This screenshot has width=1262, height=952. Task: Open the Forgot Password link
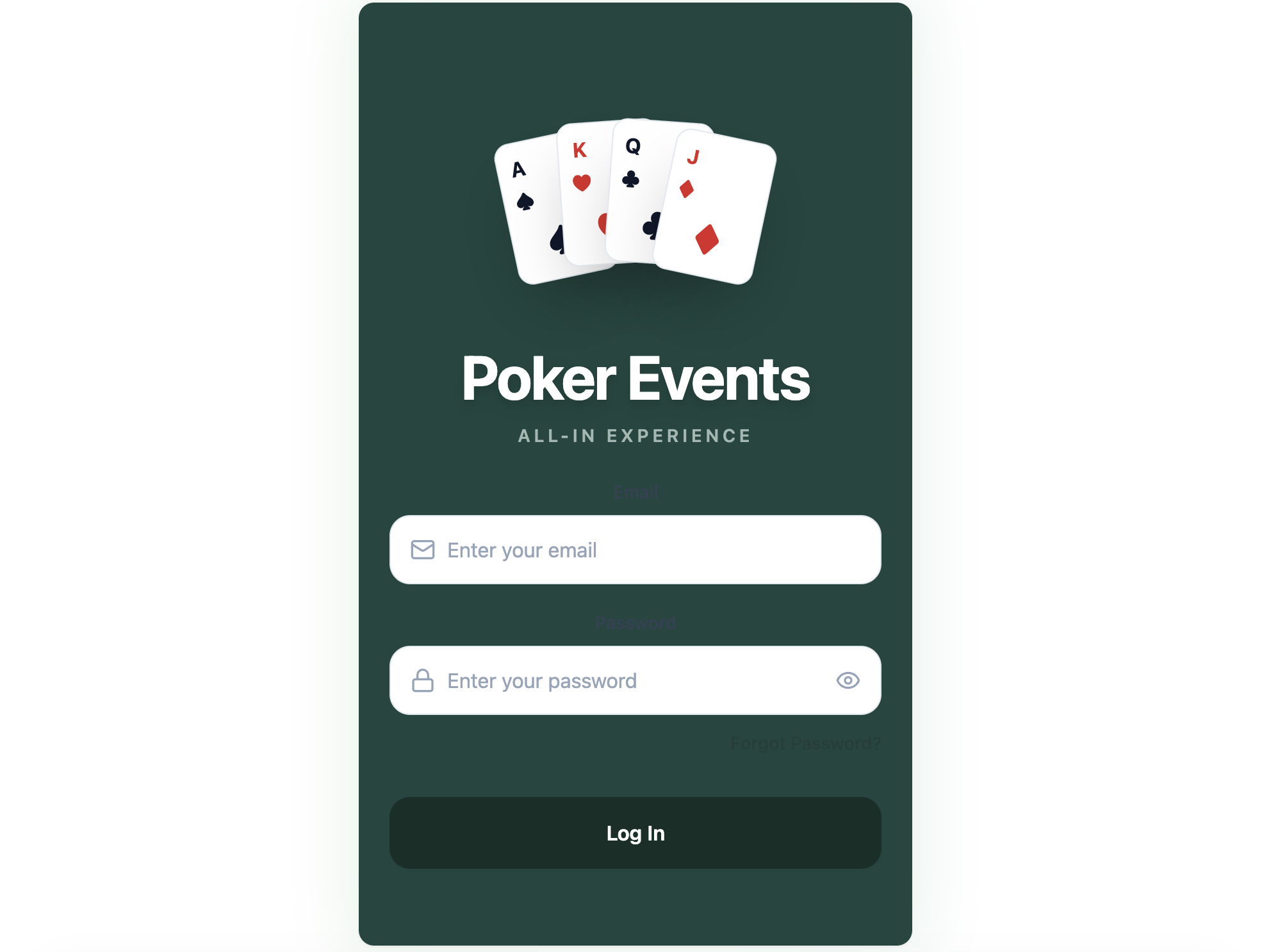click(805, 744)
